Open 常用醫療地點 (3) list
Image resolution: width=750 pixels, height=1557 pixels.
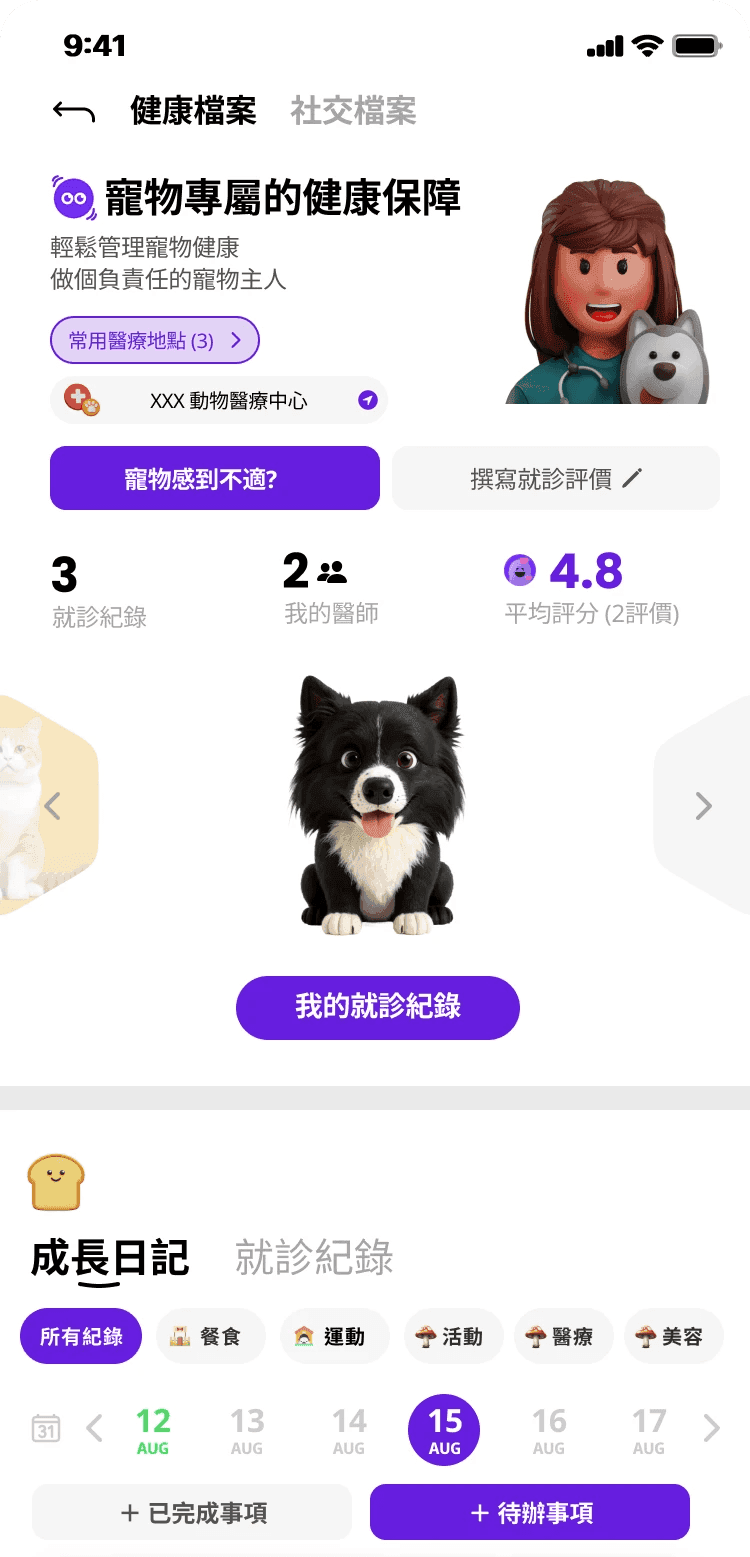coord(155,341)
